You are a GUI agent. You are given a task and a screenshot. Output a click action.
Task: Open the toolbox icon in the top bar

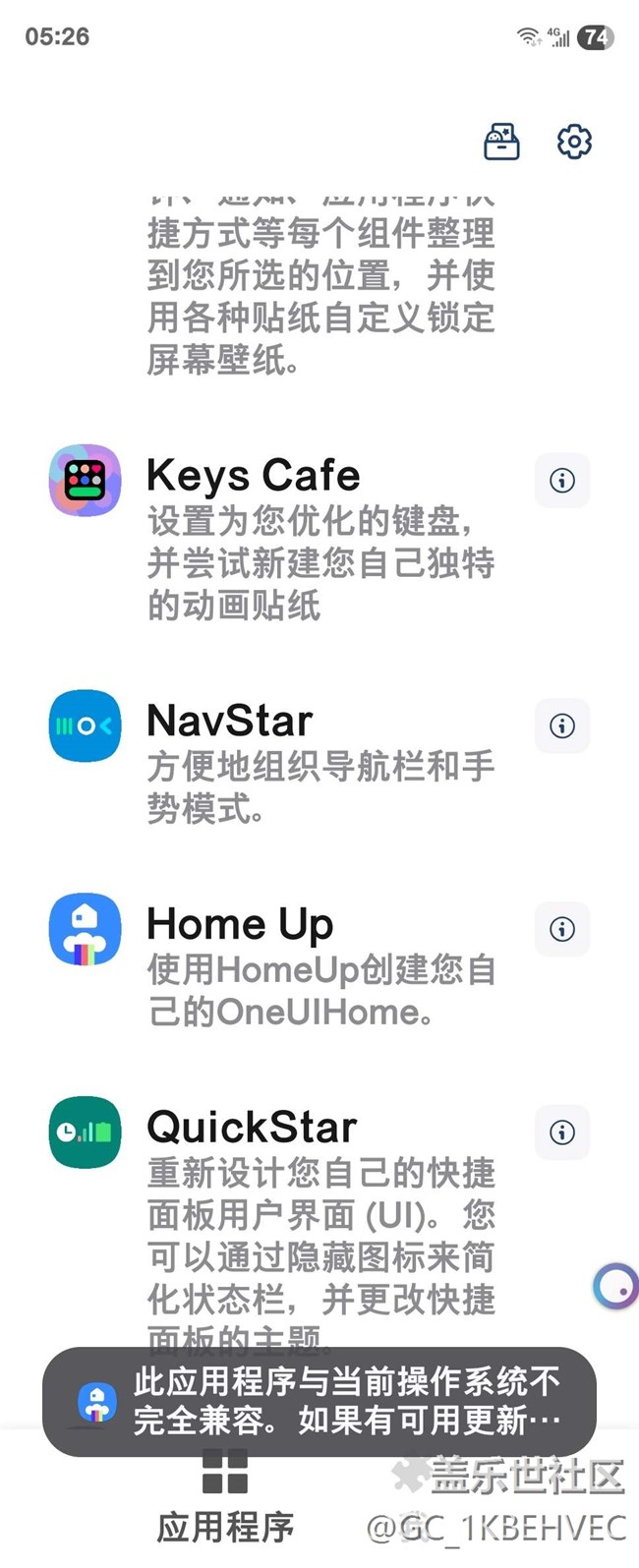[501, 142]
